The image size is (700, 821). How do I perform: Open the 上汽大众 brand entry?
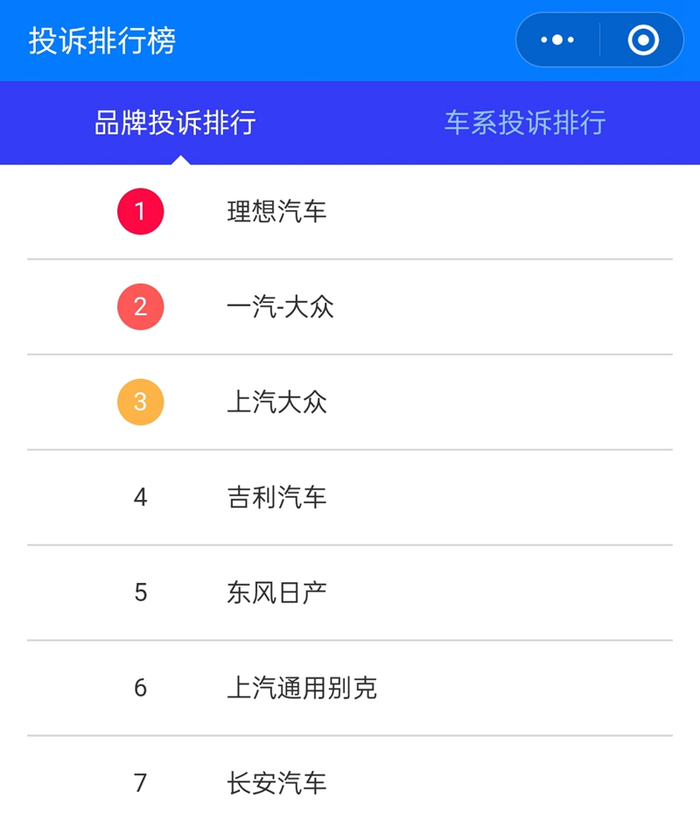(x=277, y=402)
